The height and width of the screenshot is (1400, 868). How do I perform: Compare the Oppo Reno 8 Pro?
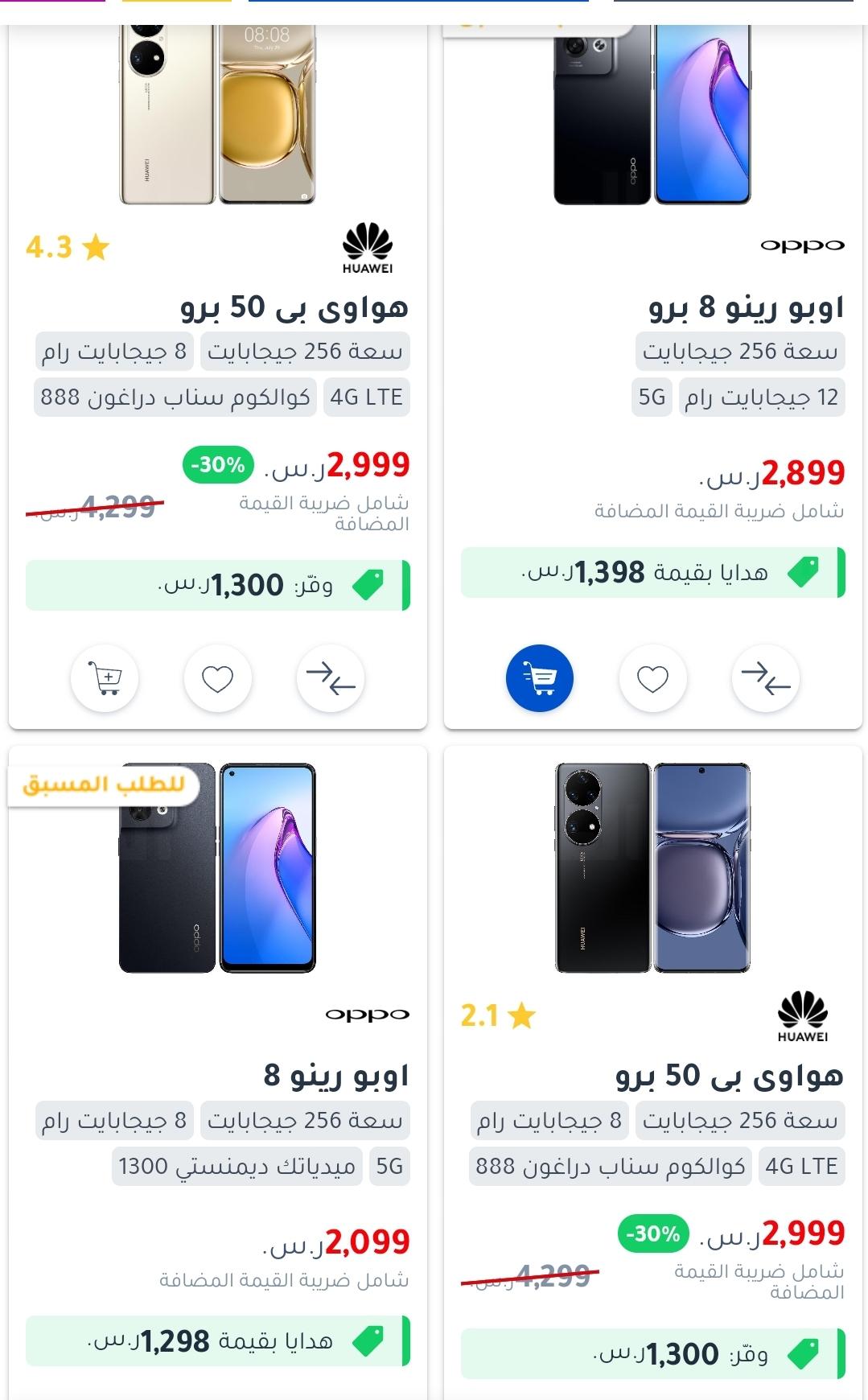click(766, 678)
